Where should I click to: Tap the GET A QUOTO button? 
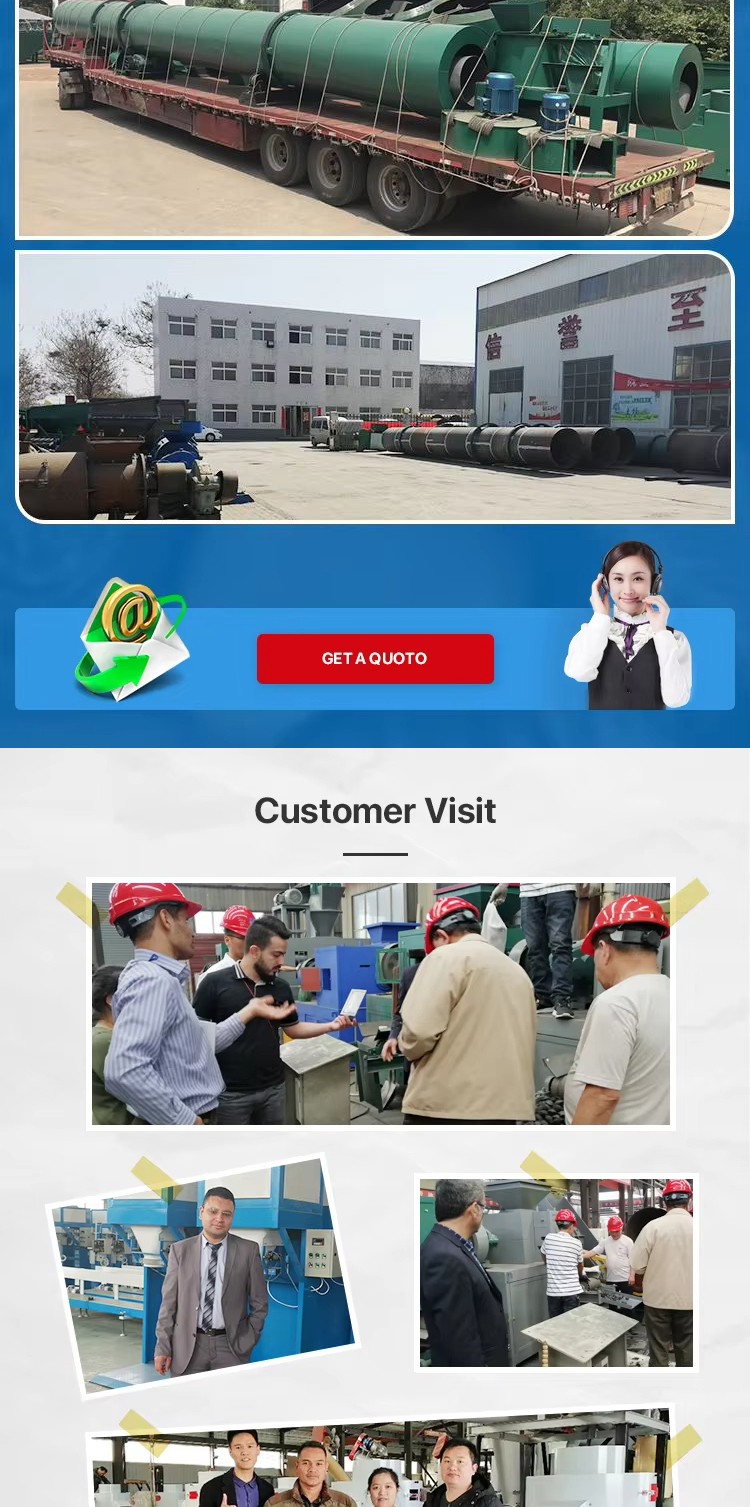(375, 659)
